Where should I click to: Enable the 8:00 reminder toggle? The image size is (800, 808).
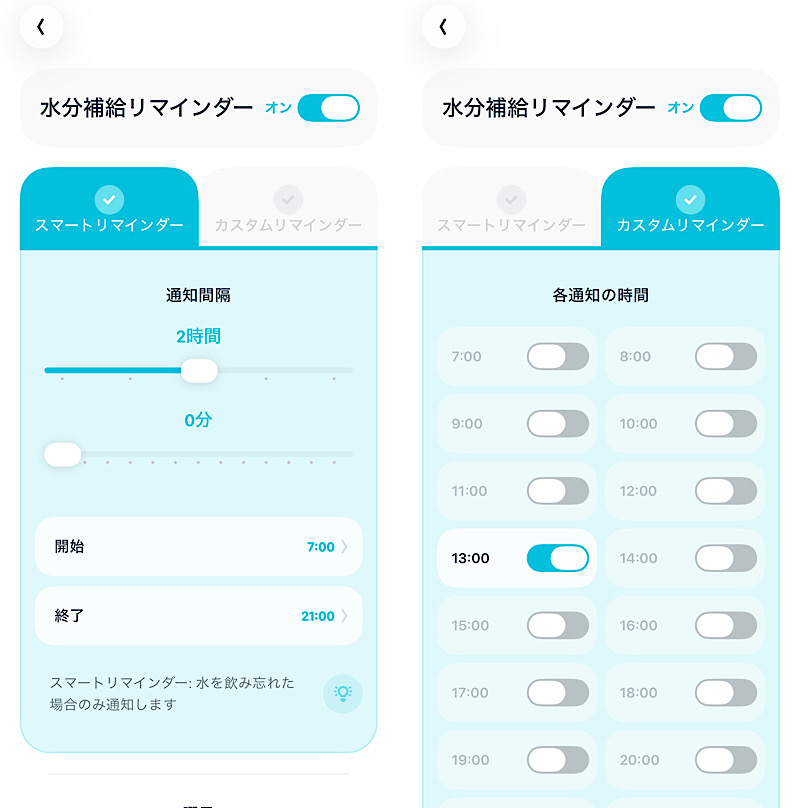tap(726, 356)
